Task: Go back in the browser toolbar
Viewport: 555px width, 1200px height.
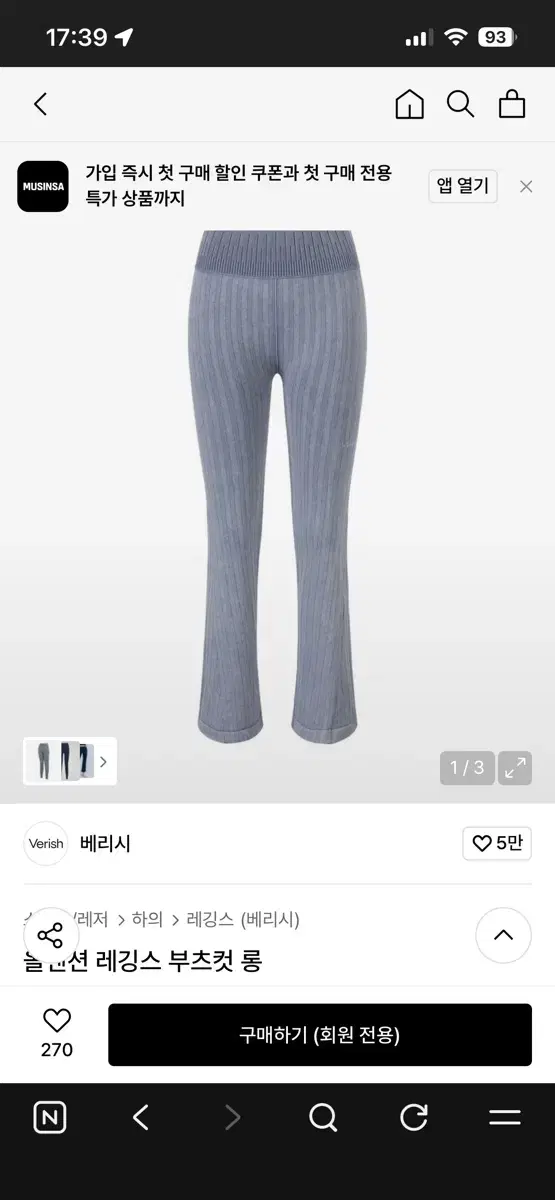Action: click(141, 1117)
